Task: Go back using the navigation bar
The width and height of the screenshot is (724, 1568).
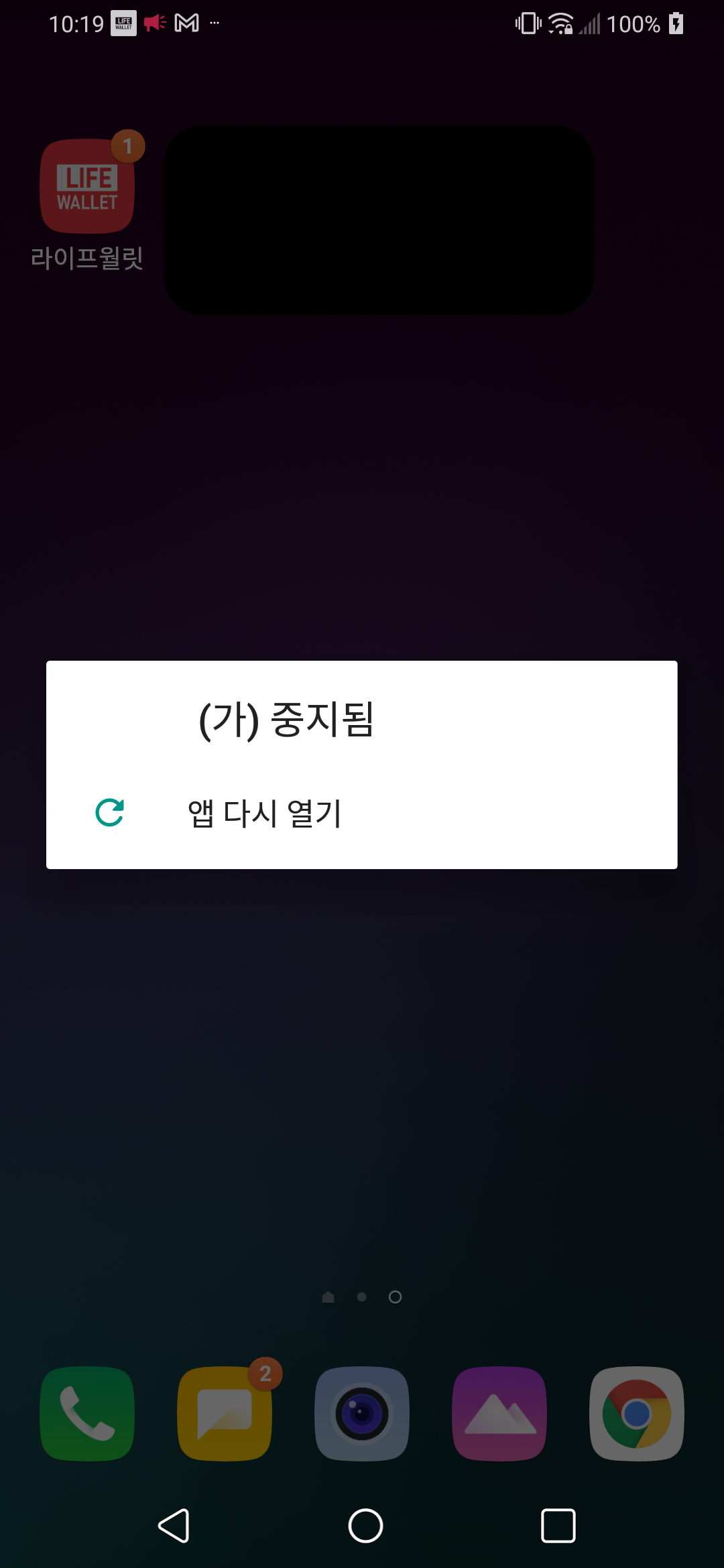Action: [x=174, y=1526]
